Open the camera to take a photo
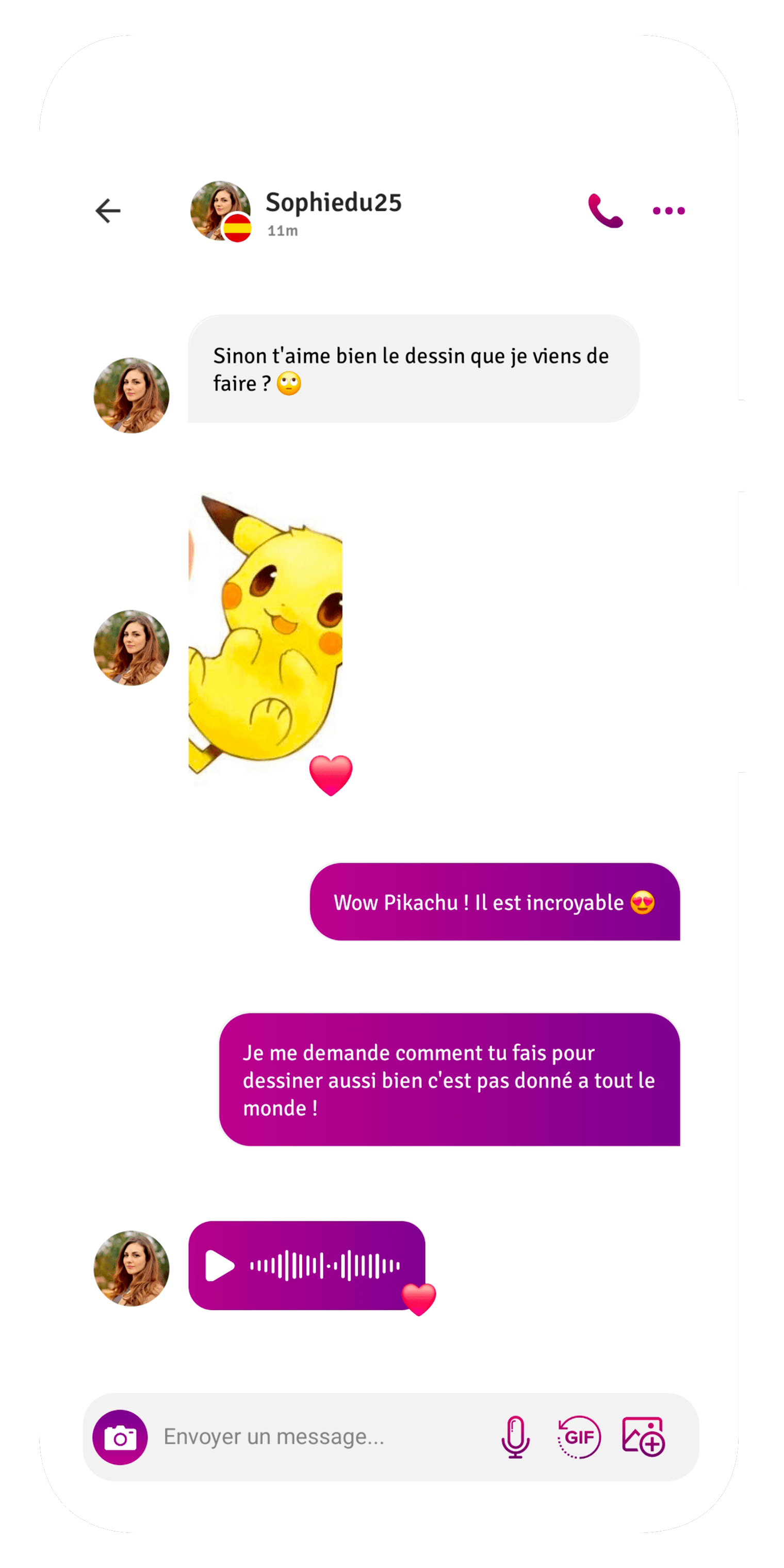The height and width of the screenshot is (1568, 784). [x=120, y=1437]
